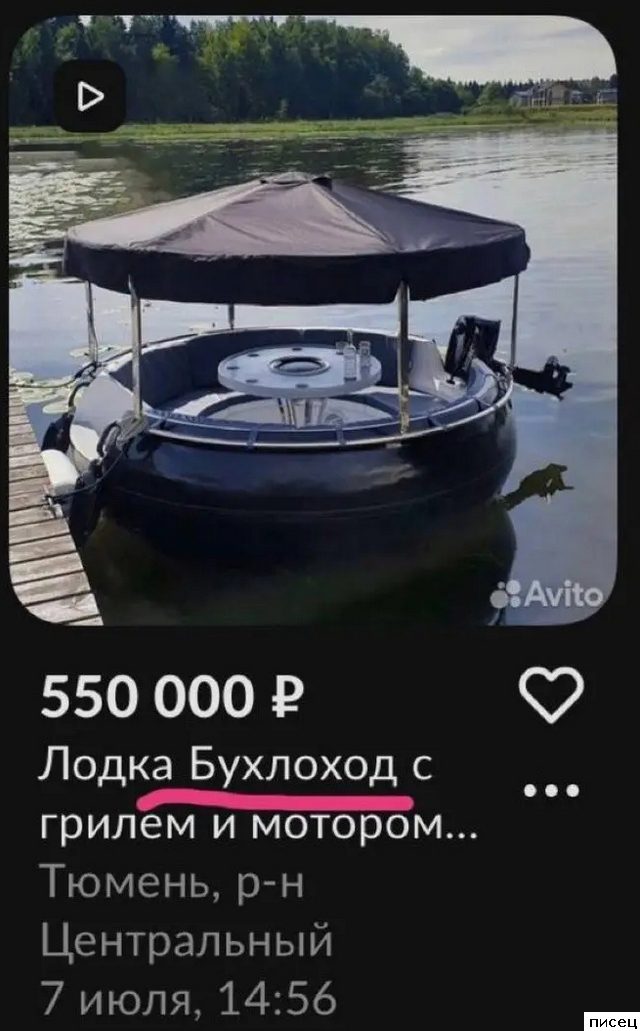This screenshot has width=640, height=1031.
Task: Play the listing video
Action: tap(90, 96)
